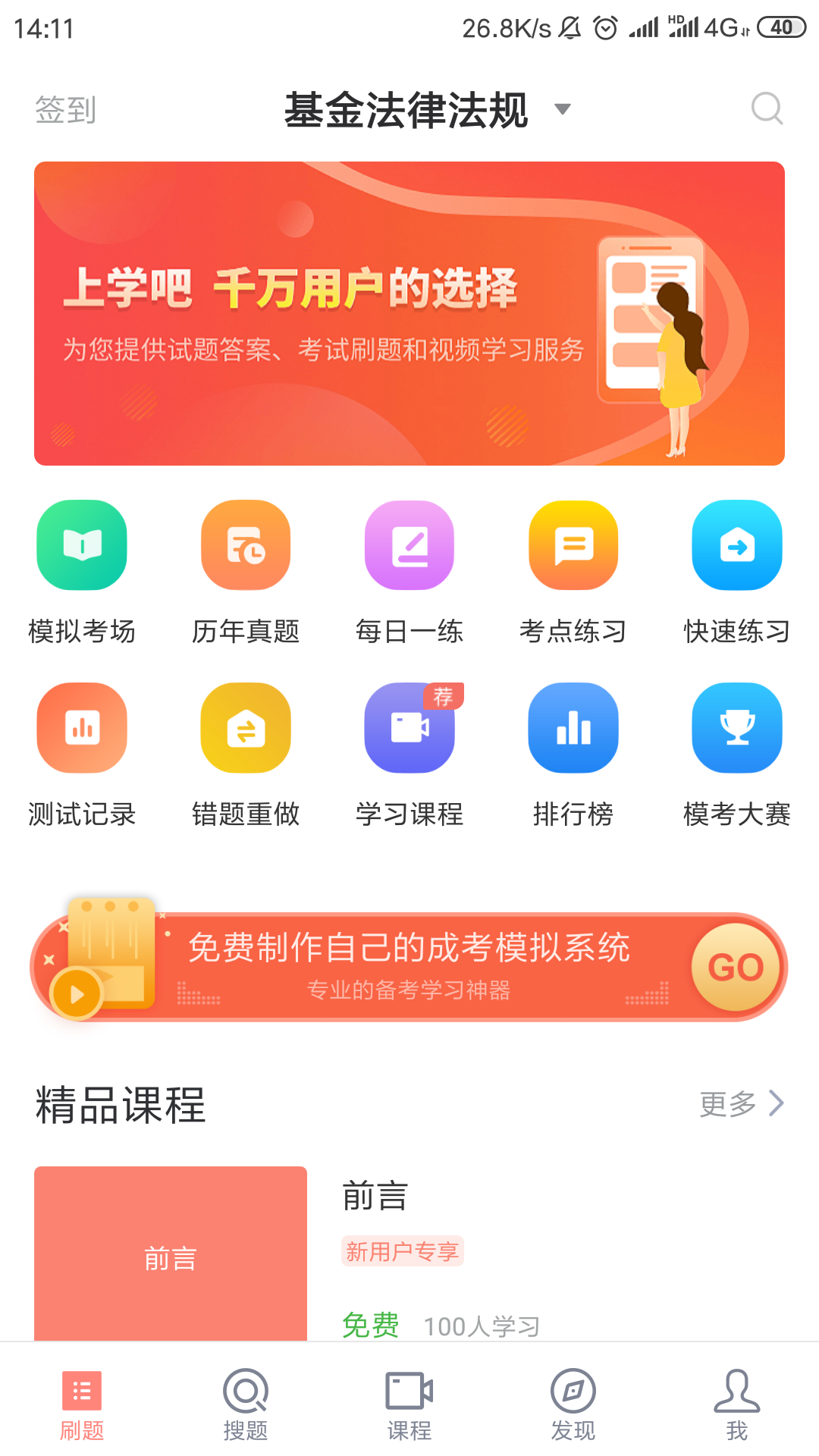
Task: Open the free 前言 course link
Action: coord(371,1325)
